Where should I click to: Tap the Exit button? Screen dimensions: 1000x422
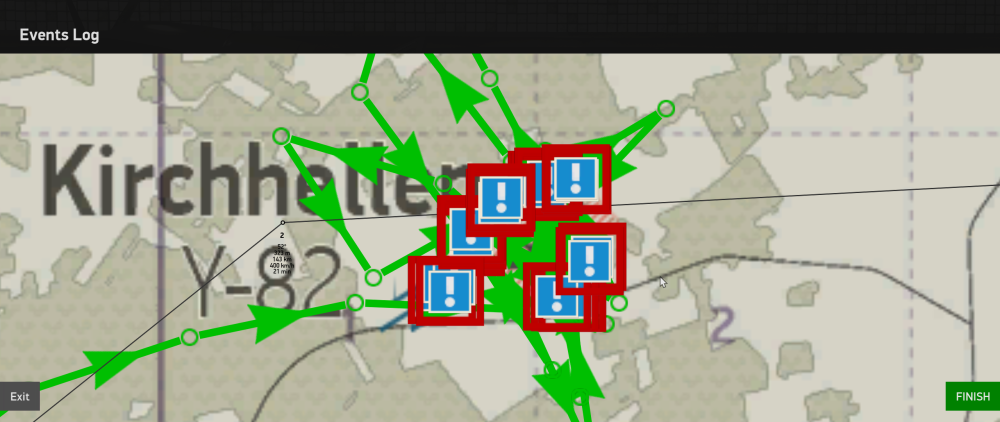click(x=20, y=396)
